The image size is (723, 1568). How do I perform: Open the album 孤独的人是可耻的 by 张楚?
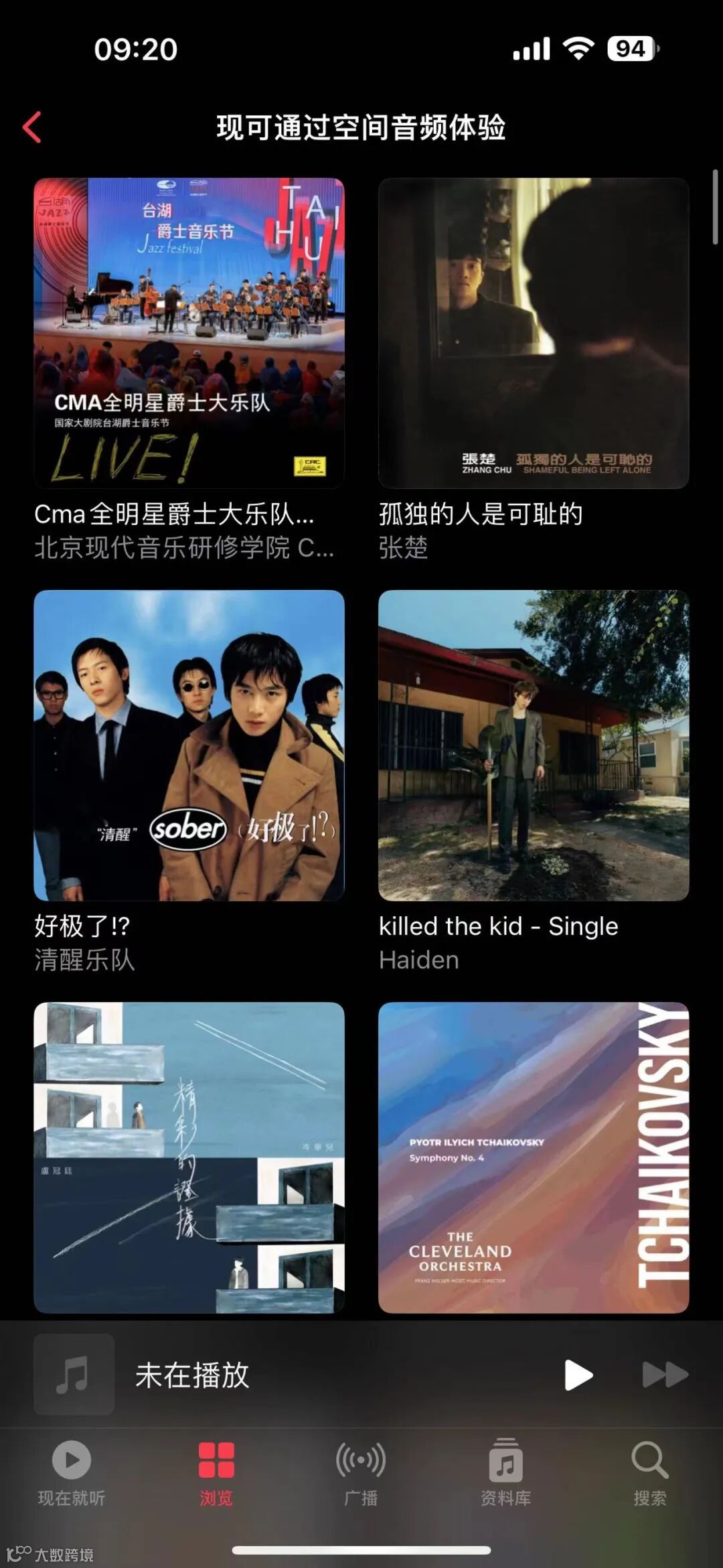(534, 333)
